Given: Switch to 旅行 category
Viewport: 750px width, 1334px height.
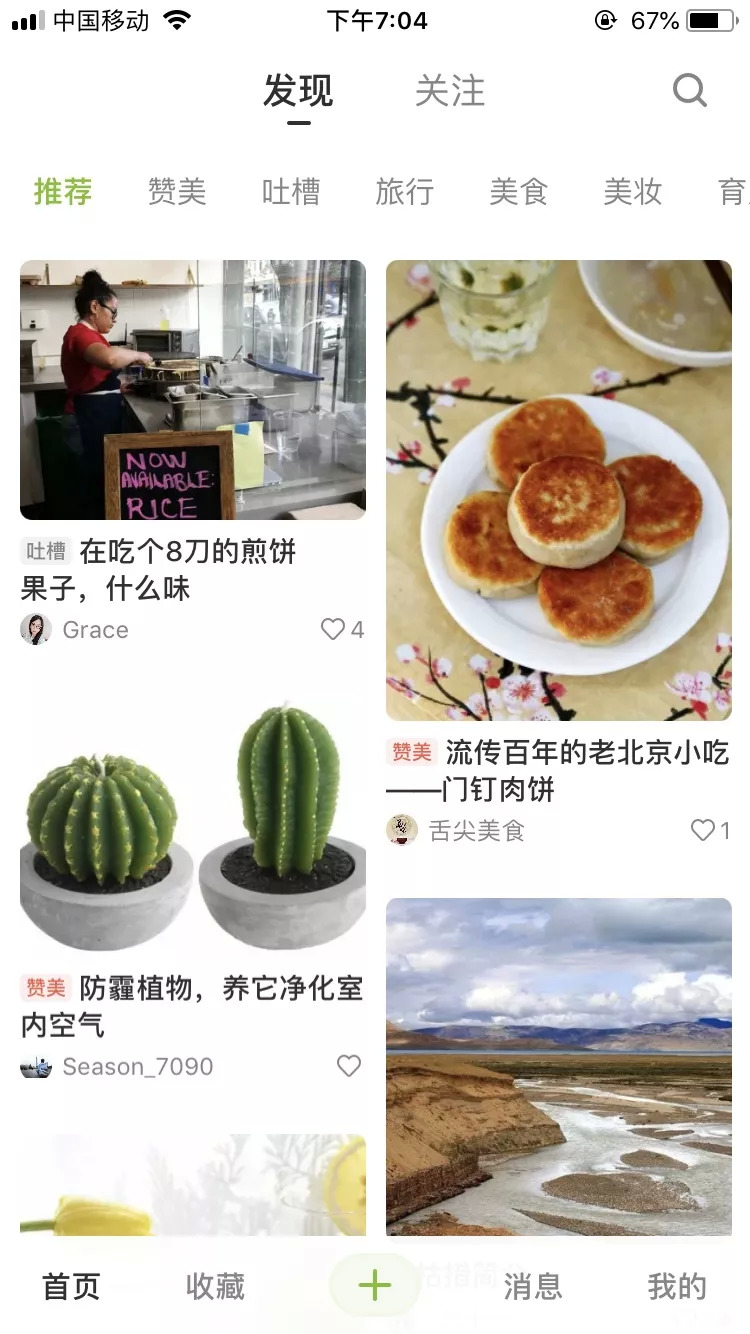Looking at the screenshot, I should (405, 191).
